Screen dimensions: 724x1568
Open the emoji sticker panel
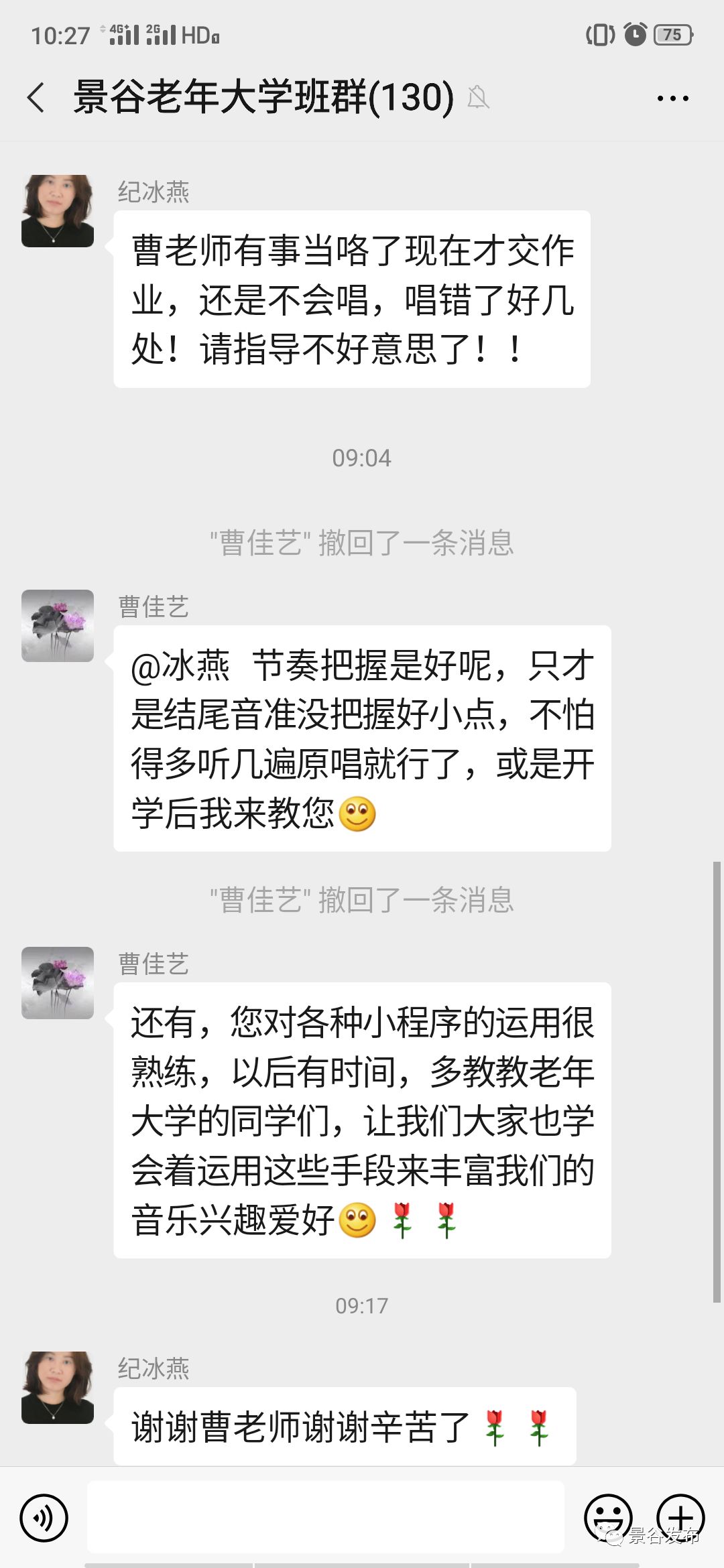click(609, 1518)
